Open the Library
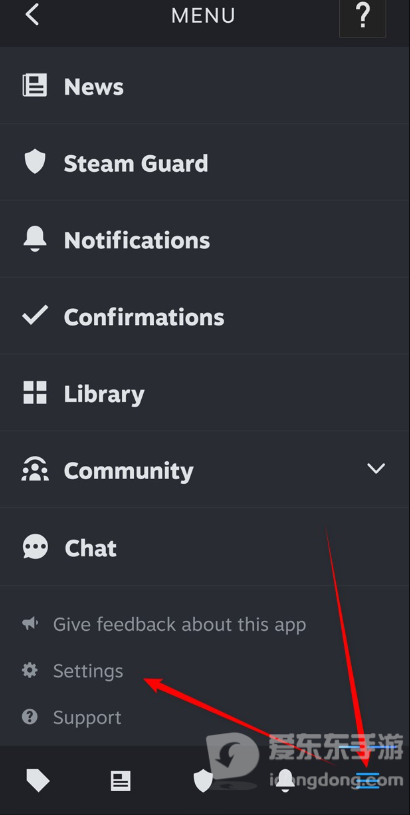The height and width of the screenshot is (815, 410). (x=205, y=393)
